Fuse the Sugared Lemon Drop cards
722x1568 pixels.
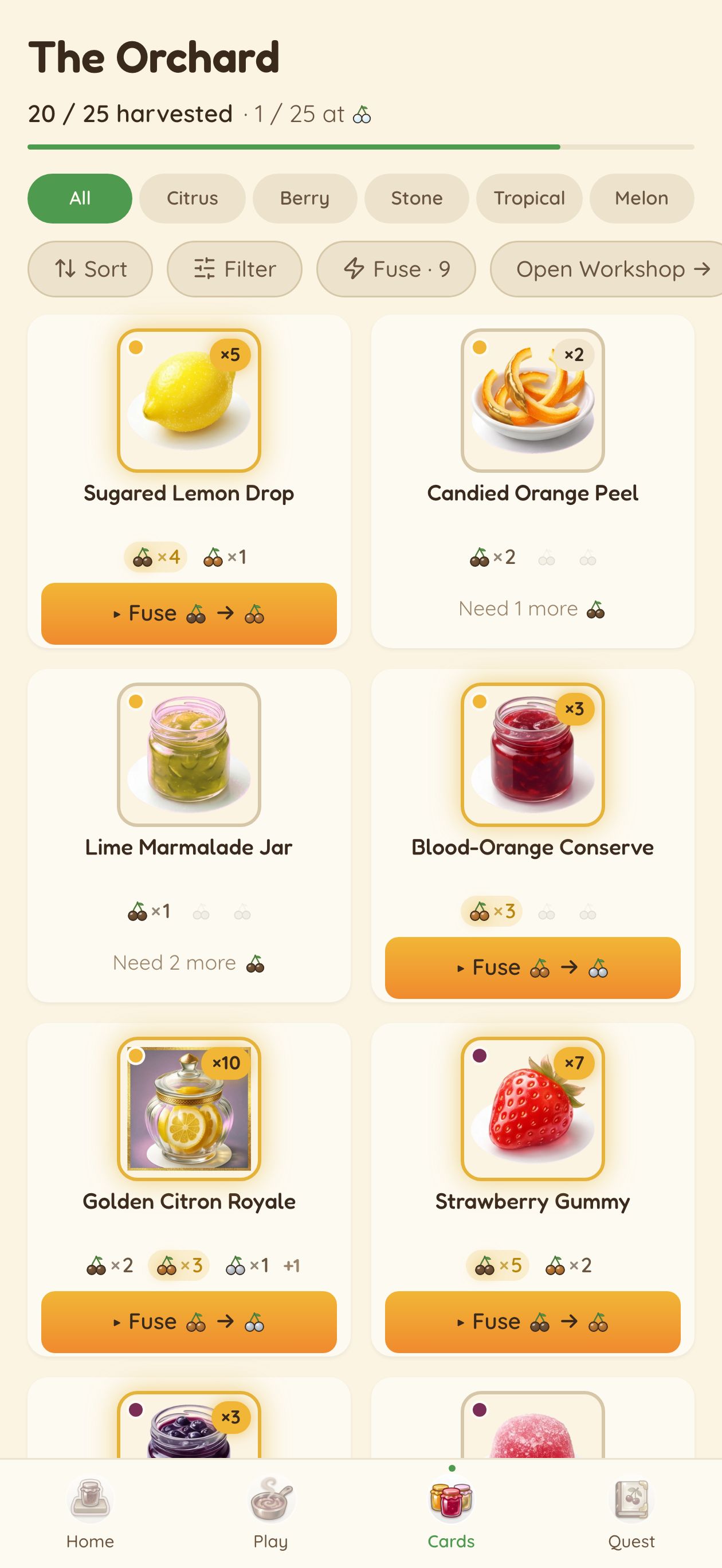pyautogui.click(x=189, y=614)
